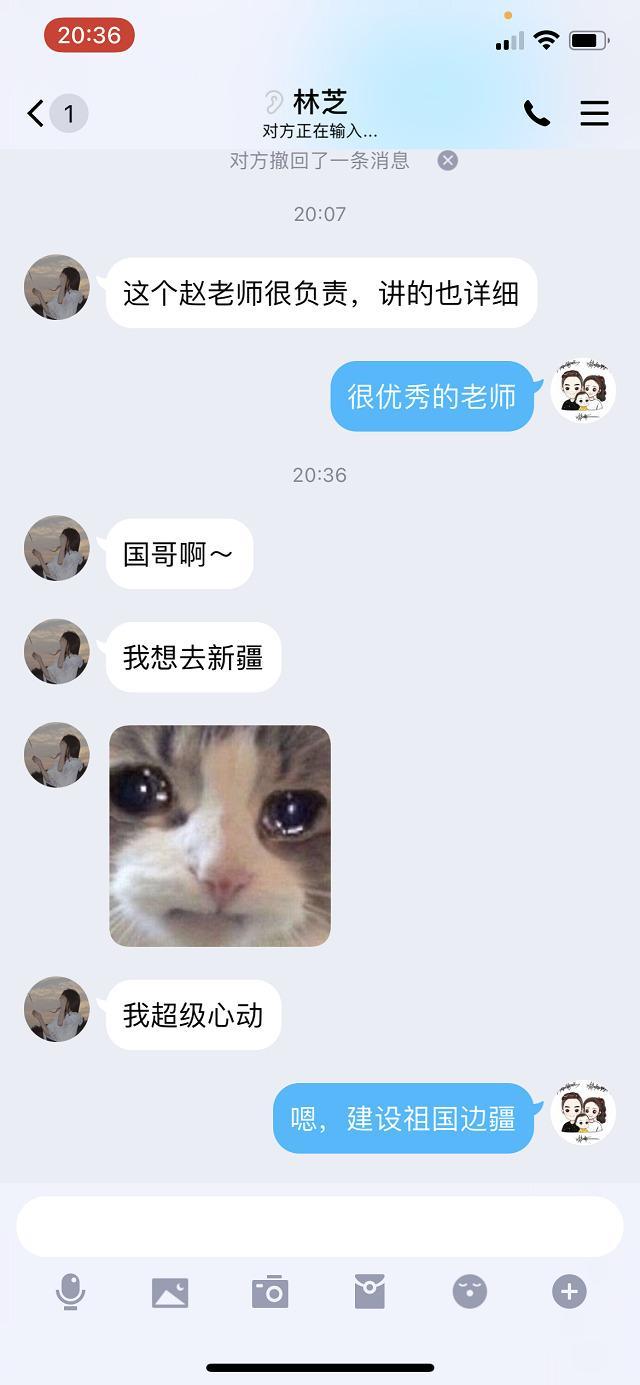Send a red packet
The height and width of the screenshot is (1385, 640).
[370, 1292]
